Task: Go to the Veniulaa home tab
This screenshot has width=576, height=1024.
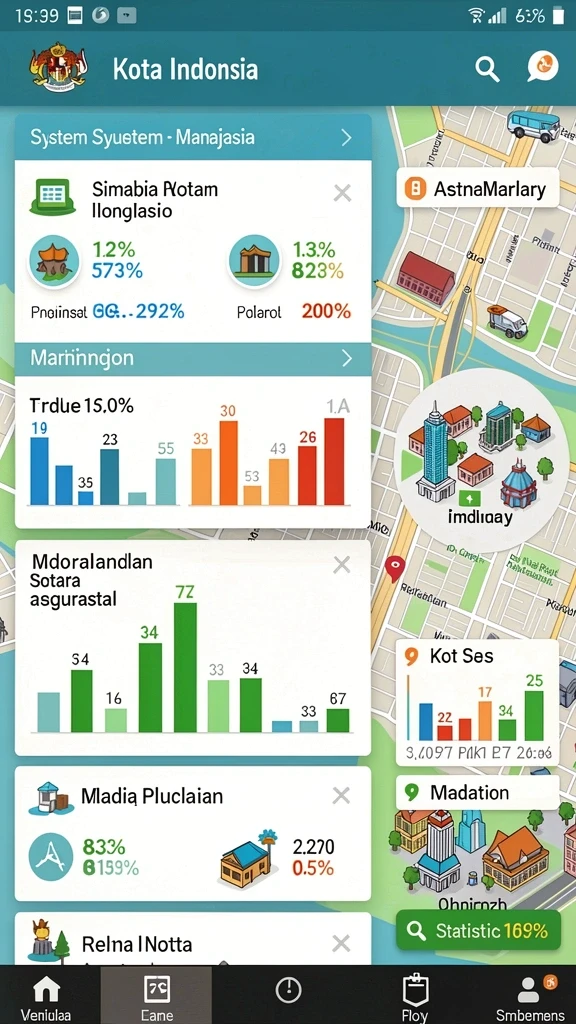Action: 46,996
